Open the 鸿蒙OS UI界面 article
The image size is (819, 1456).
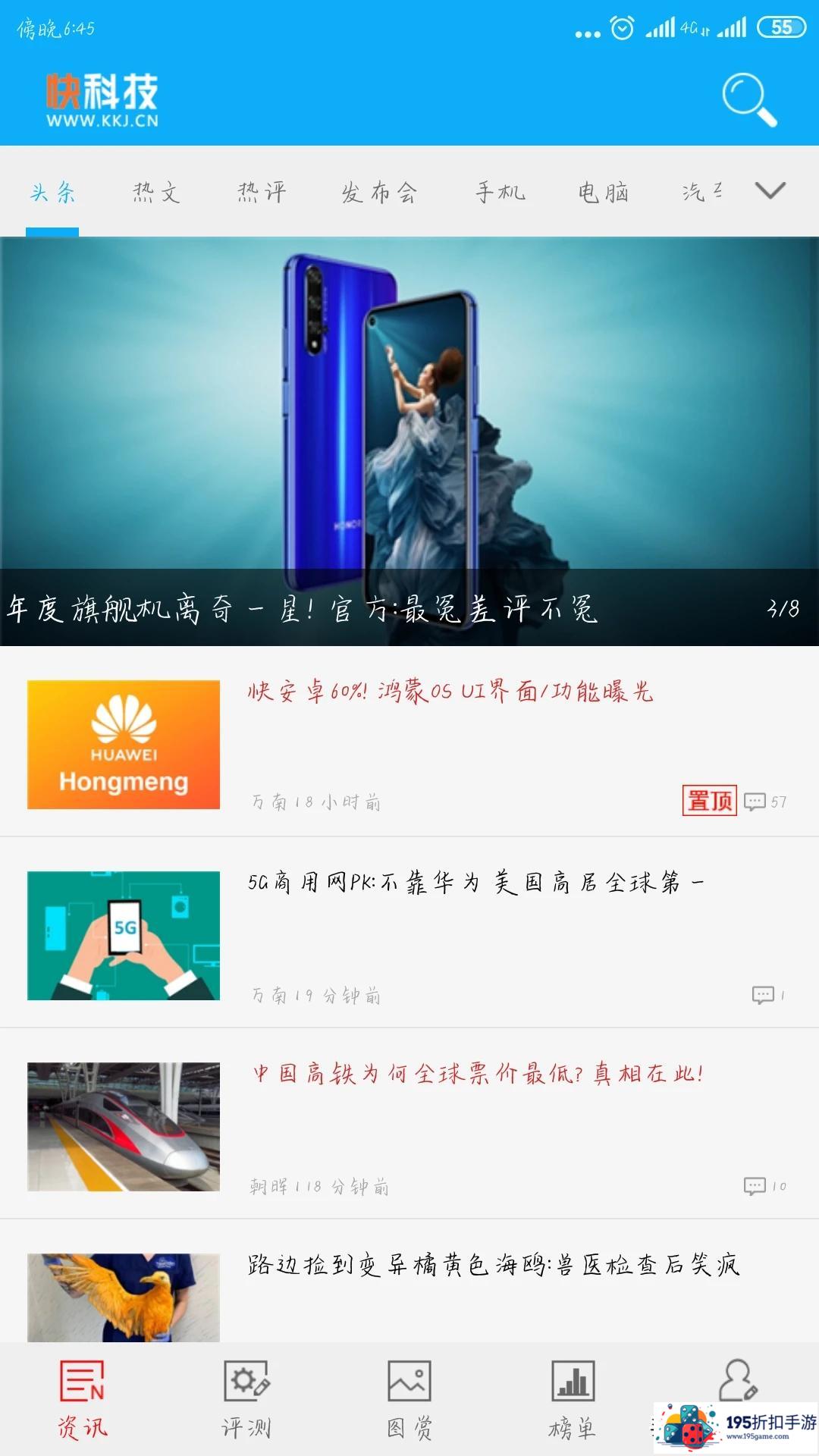(450, 692)
